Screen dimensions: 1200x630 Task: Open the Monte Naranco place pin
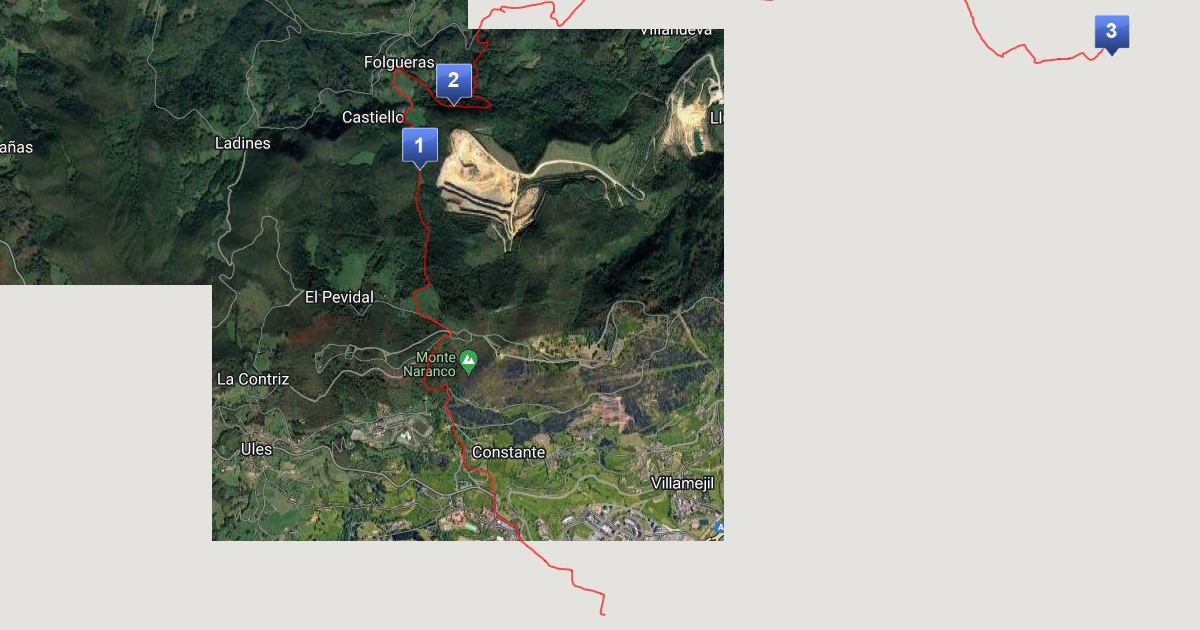468,359
